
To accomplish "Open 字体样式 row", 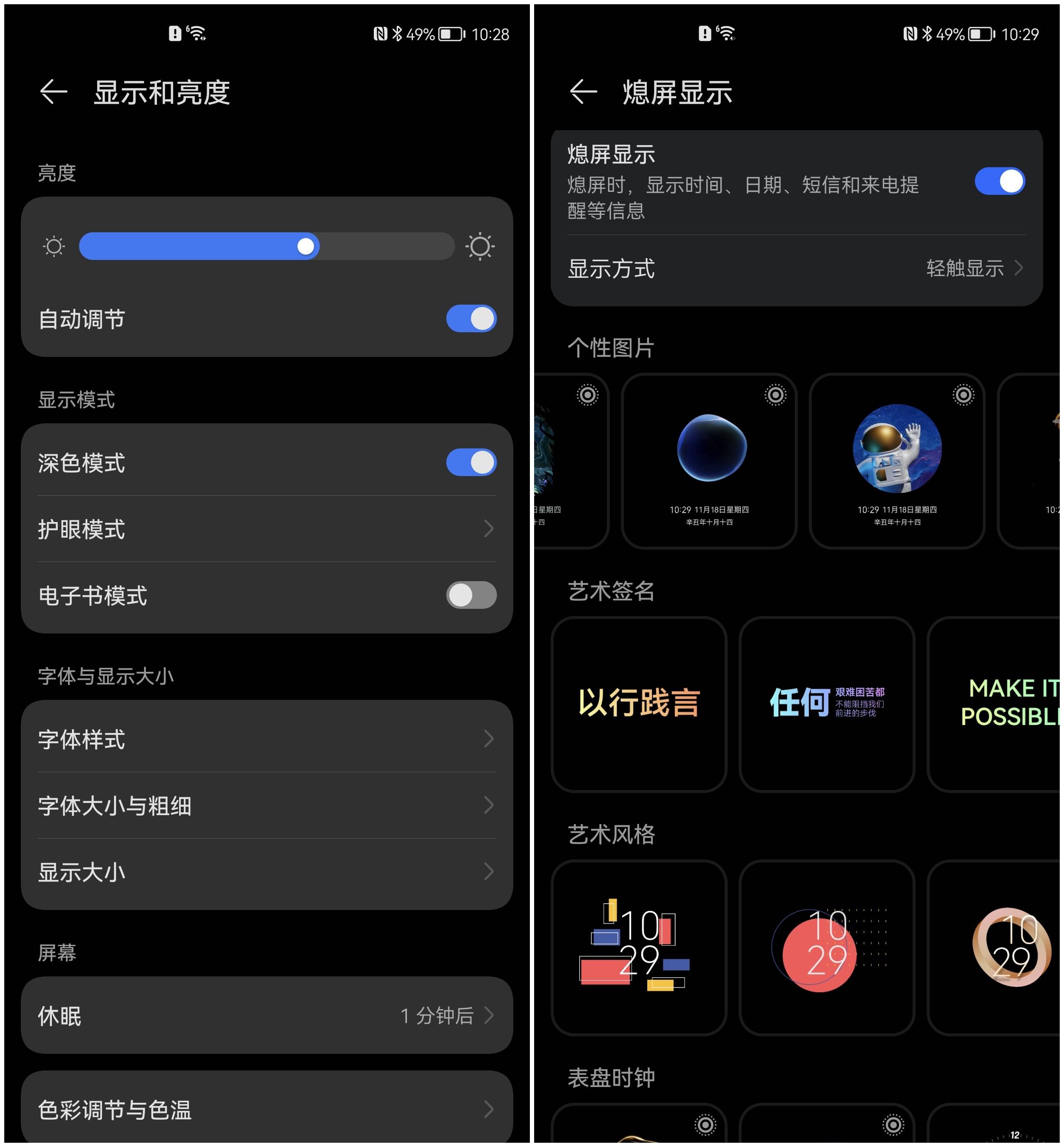I will [x=266, y=739].
